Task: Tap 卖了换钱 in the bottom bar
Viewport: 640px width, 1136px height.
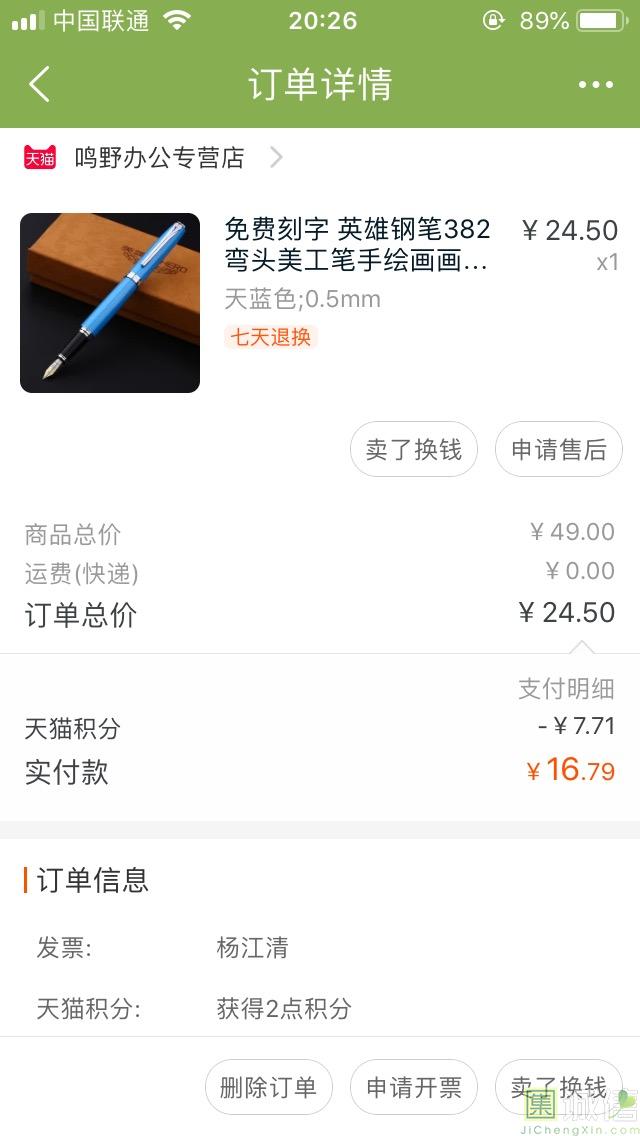Action: [x=558, y=1087]
